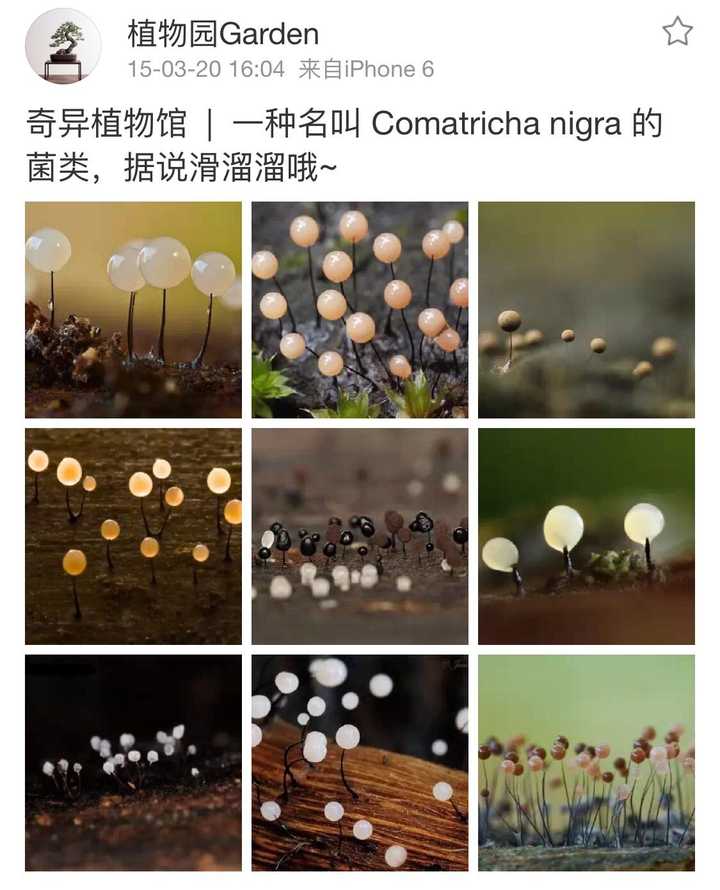This screenshot has width=720, height=890.
Task: View photo of glowing orange globes on wood
Action: click(x=133, y=536)
